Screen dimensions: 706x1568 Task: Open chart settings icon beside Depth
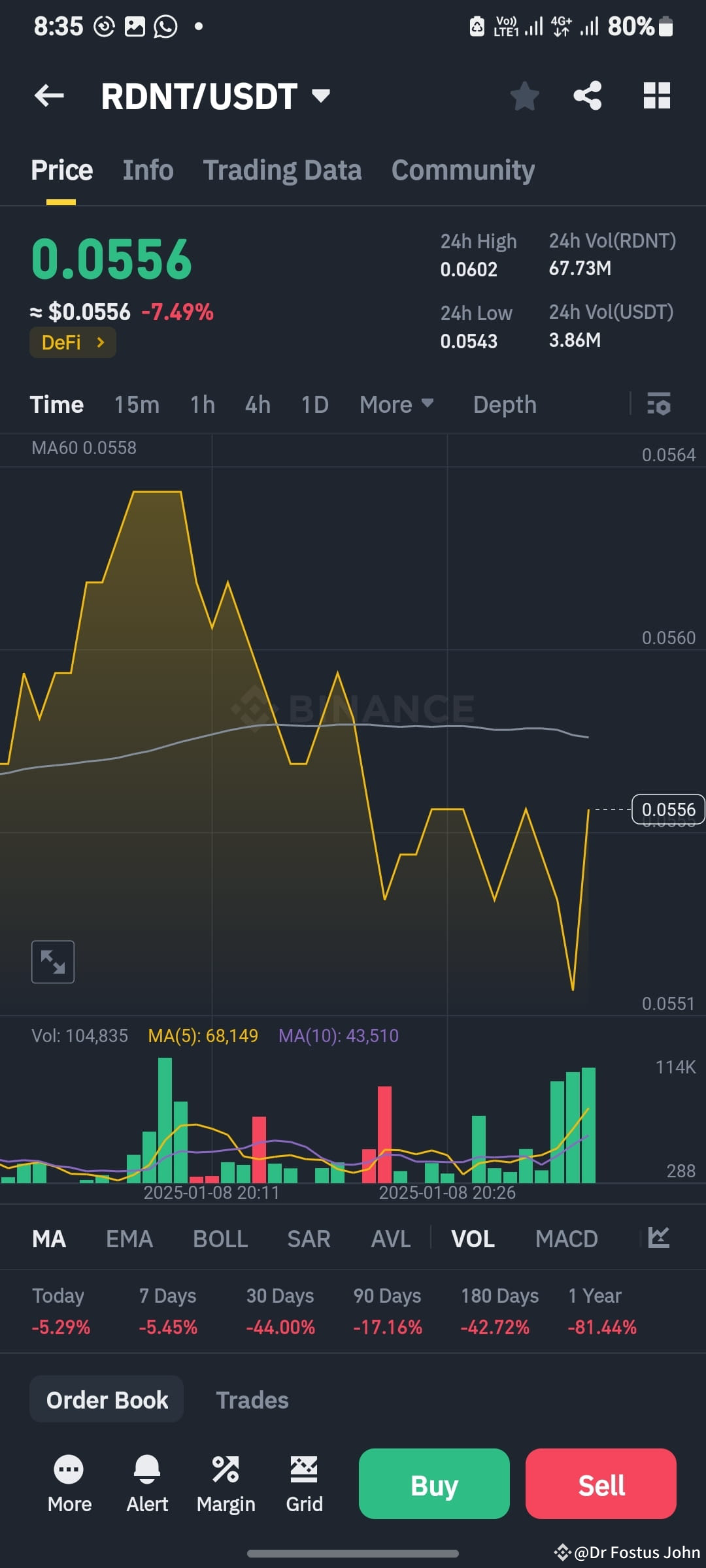pos(659,404)
